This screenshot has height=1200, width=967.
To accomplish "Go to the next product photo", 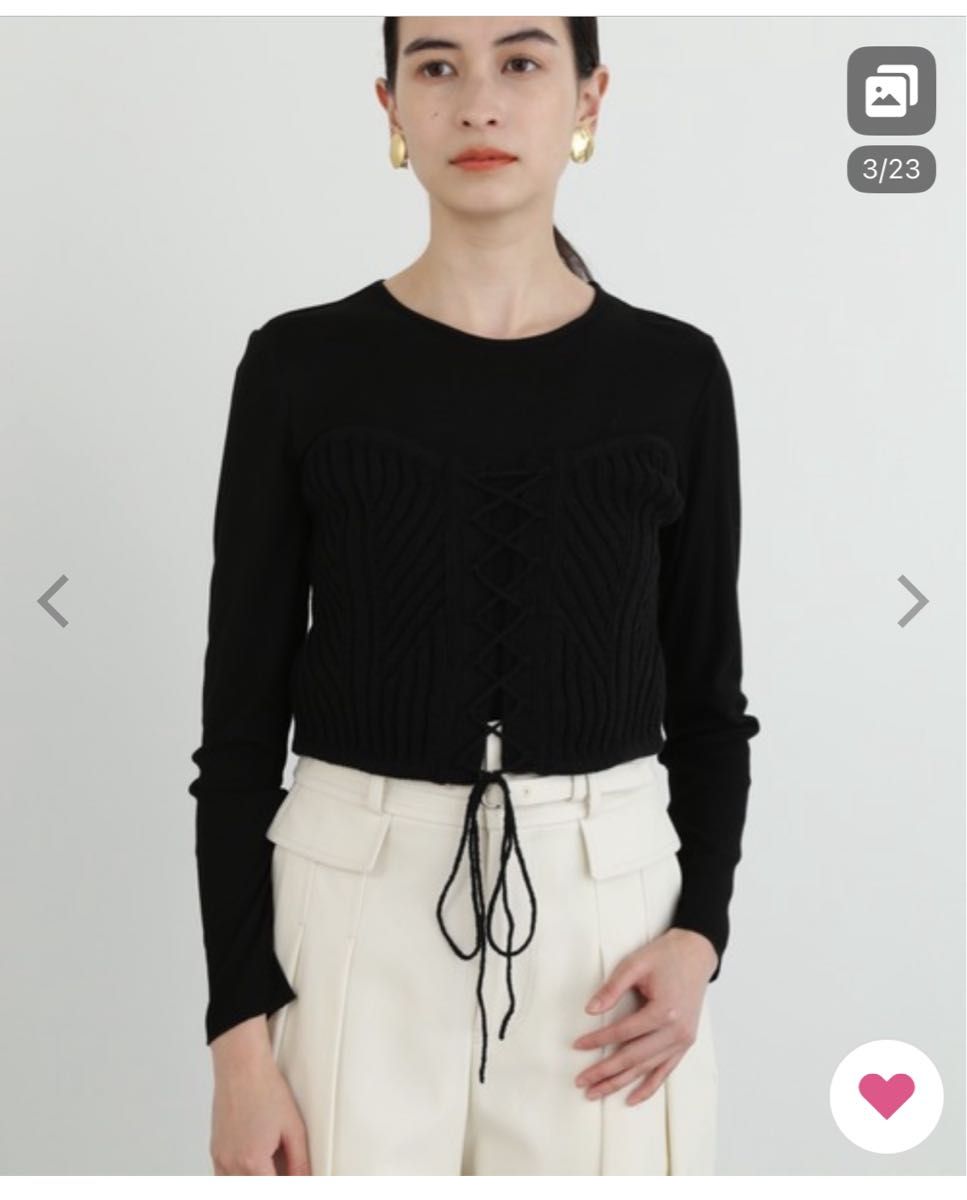I will click(x=911, y=601).
